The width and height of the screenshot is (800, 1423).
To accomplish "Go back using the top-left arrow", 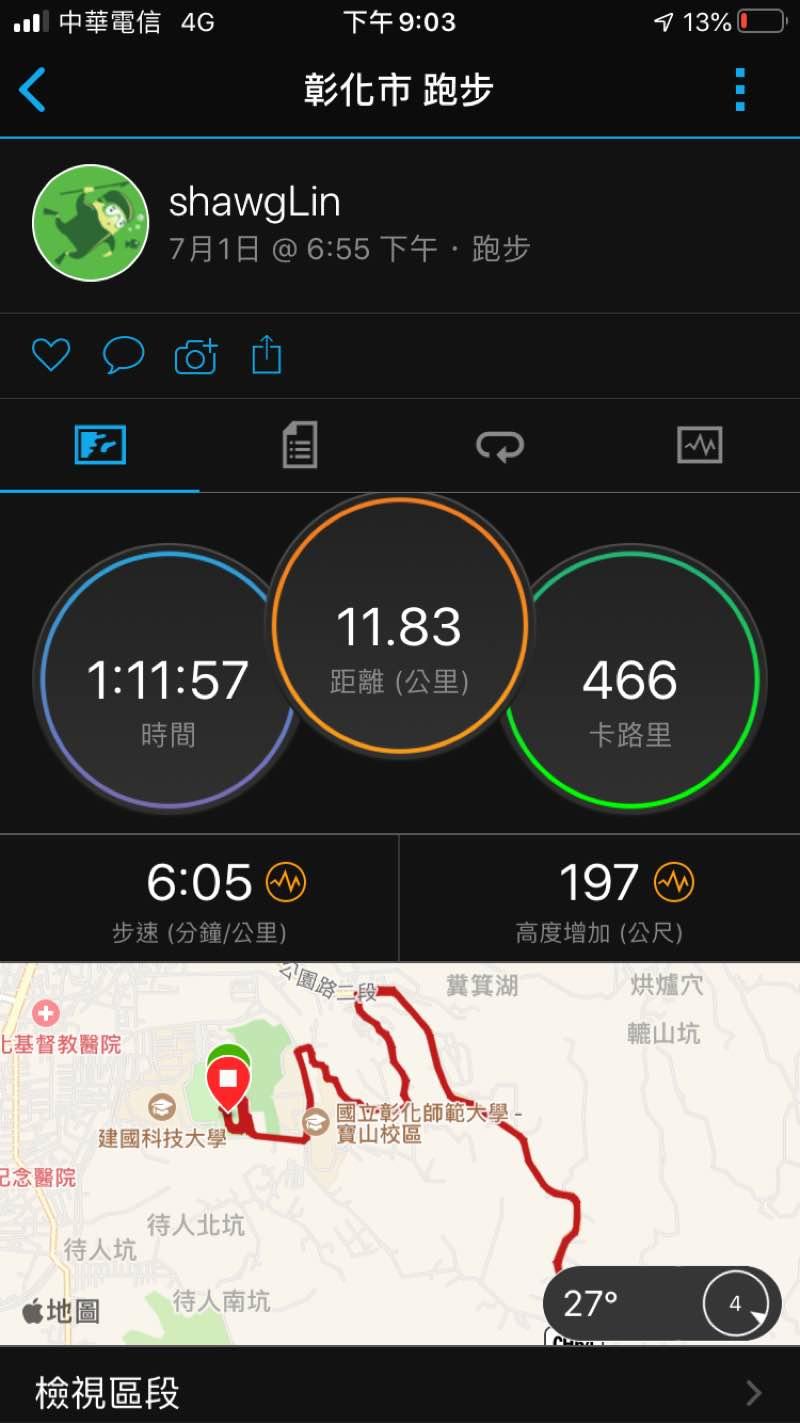I will 33,90.
